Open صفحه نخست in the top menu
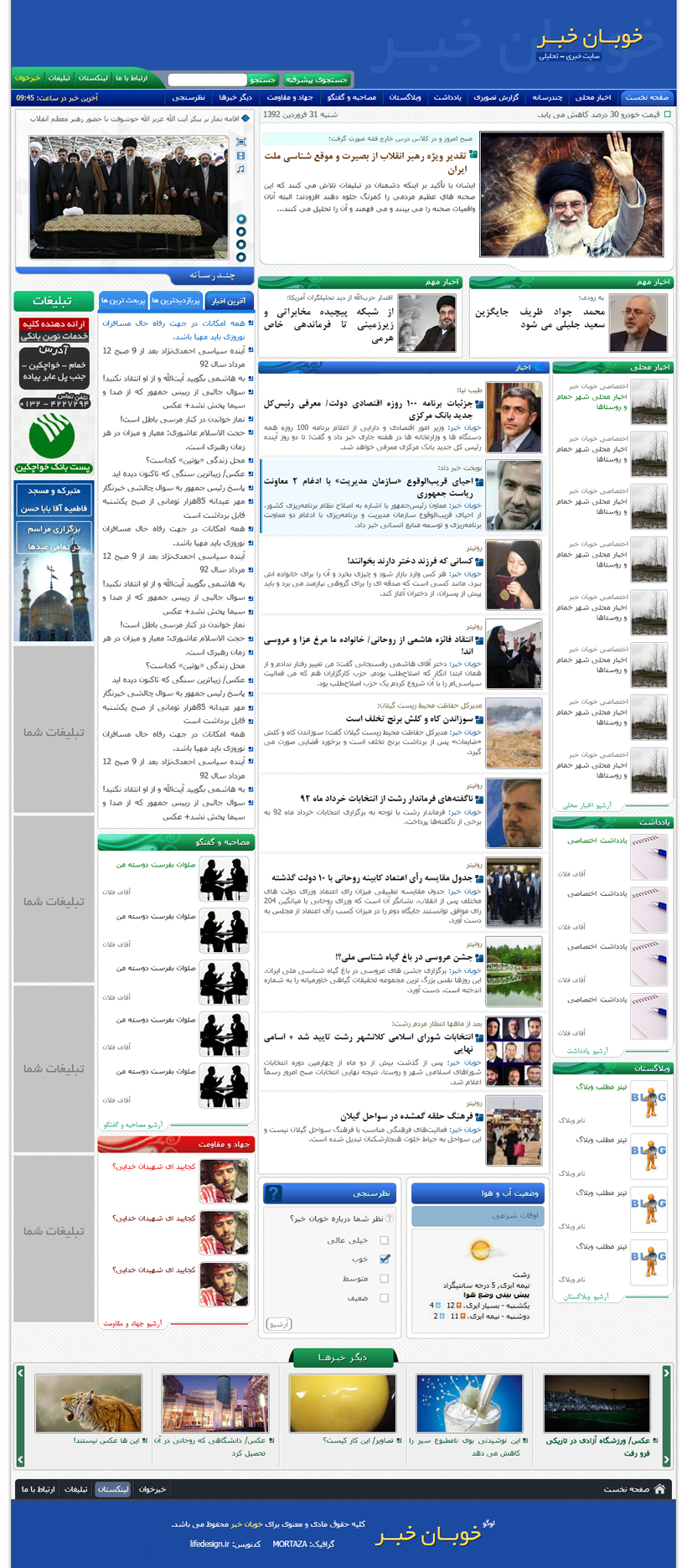The width and height of the screenshot is (687, 1568). pos(648,97)
